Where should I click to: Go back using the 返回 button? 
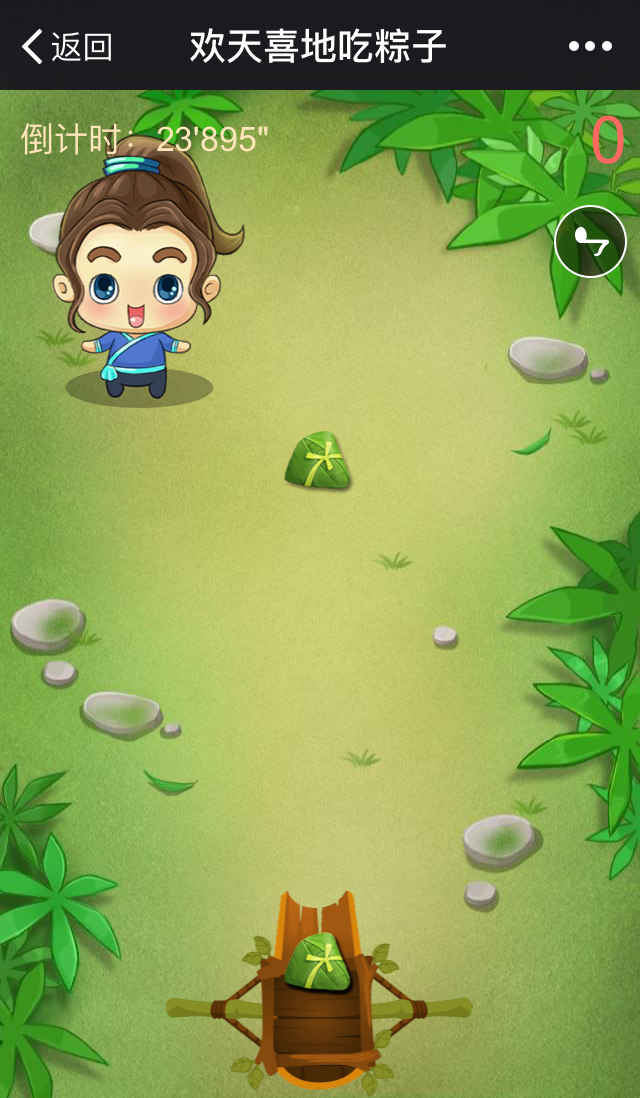pos(68,46)
